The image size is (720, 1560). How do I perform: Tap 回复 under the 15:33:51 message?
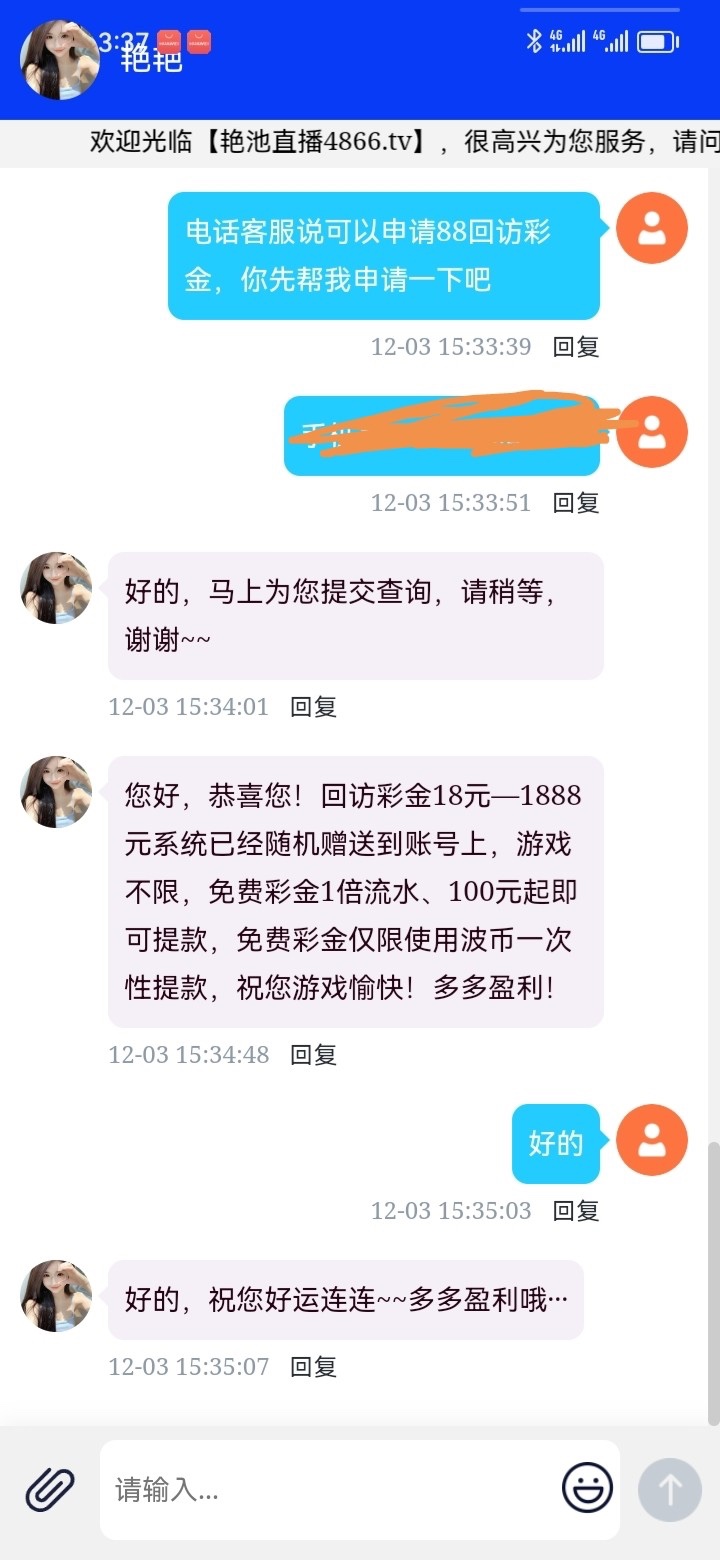coord(576,502)
